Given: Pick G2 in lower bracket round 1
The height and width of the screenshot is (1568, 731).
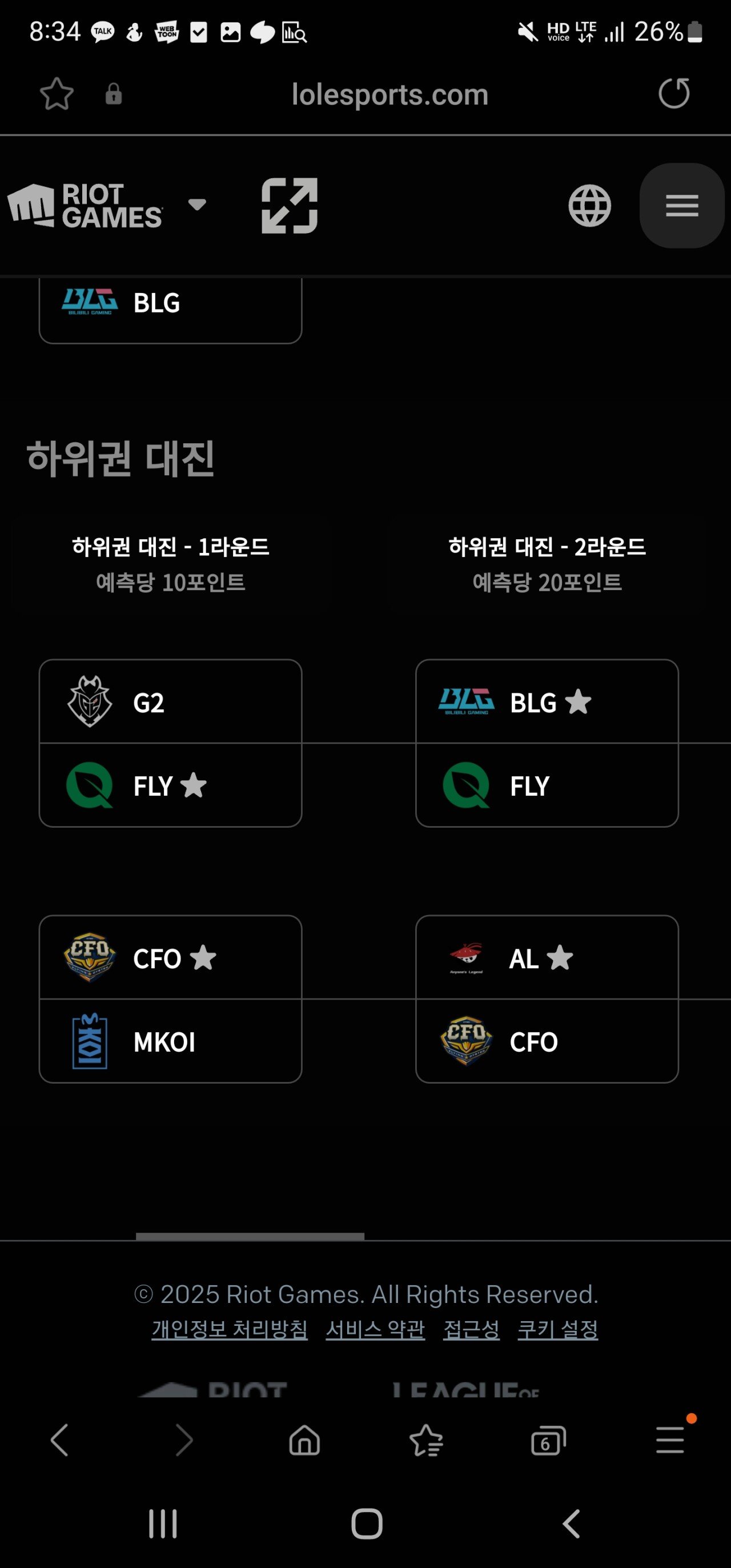Looking at the screenshot, I should [170, 702].
